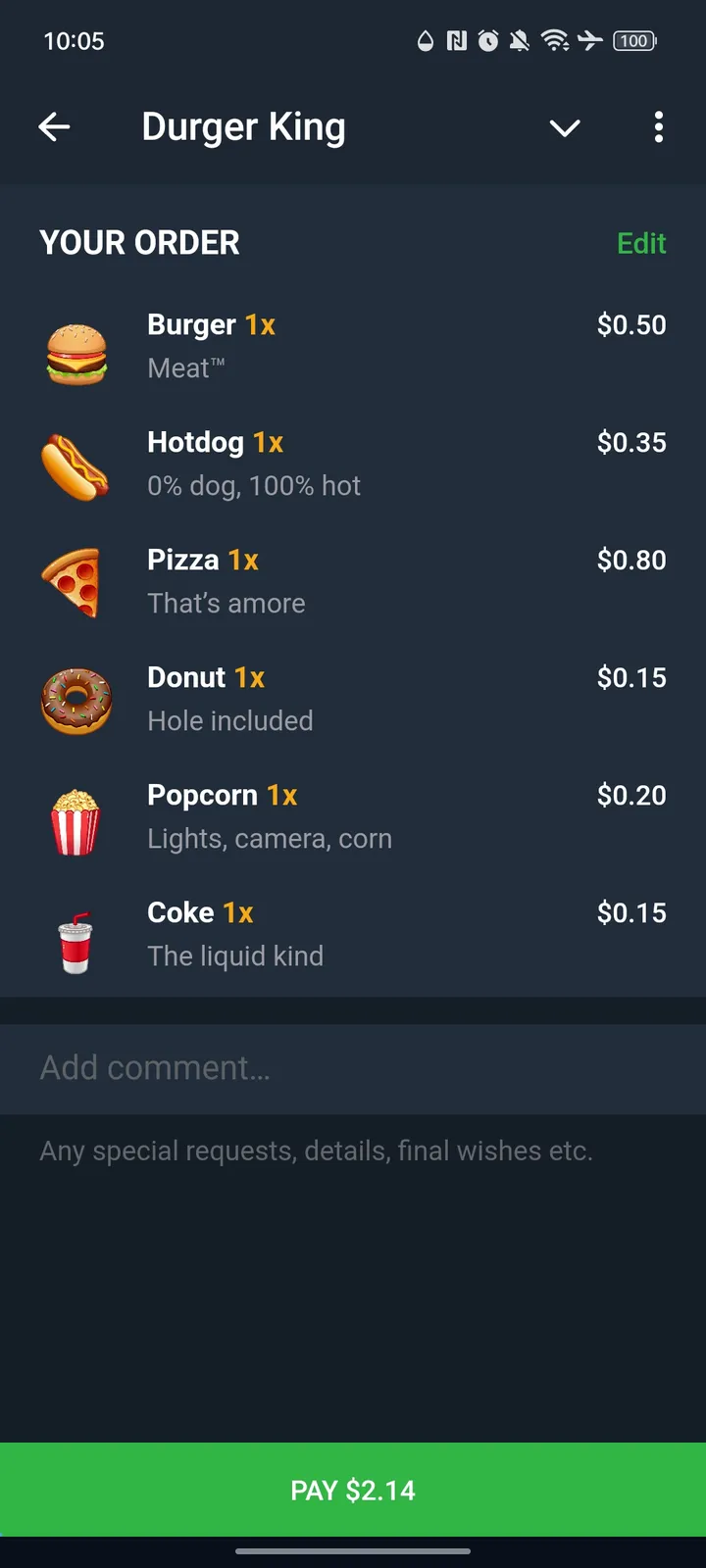The image size is (706, 1568).
Task: Tap the Wi-Fi status icon
Action: click(x=557, y=41)
